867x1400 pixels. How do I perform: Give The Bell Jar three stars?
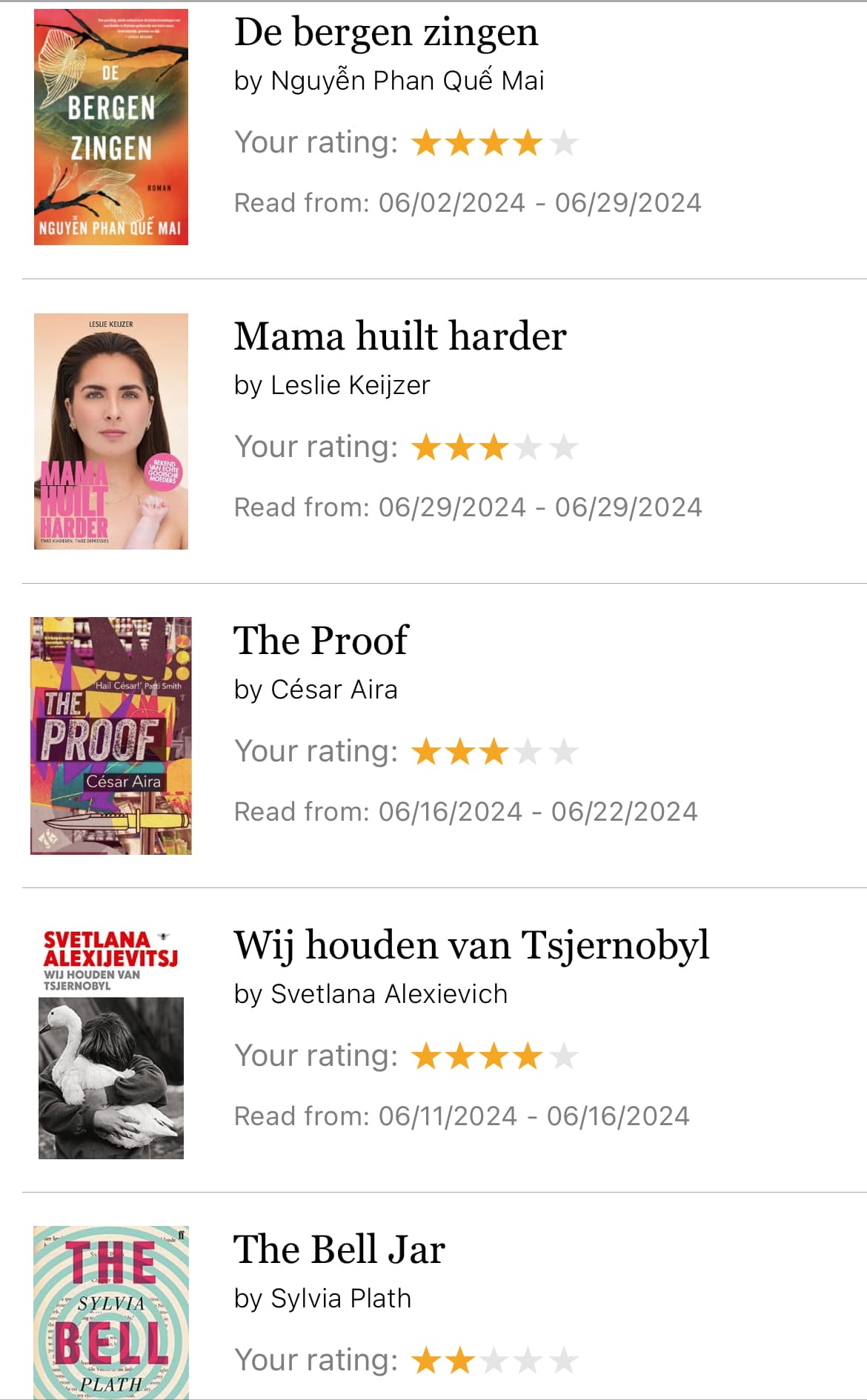pyautogui.click(x=494, y=1361)
